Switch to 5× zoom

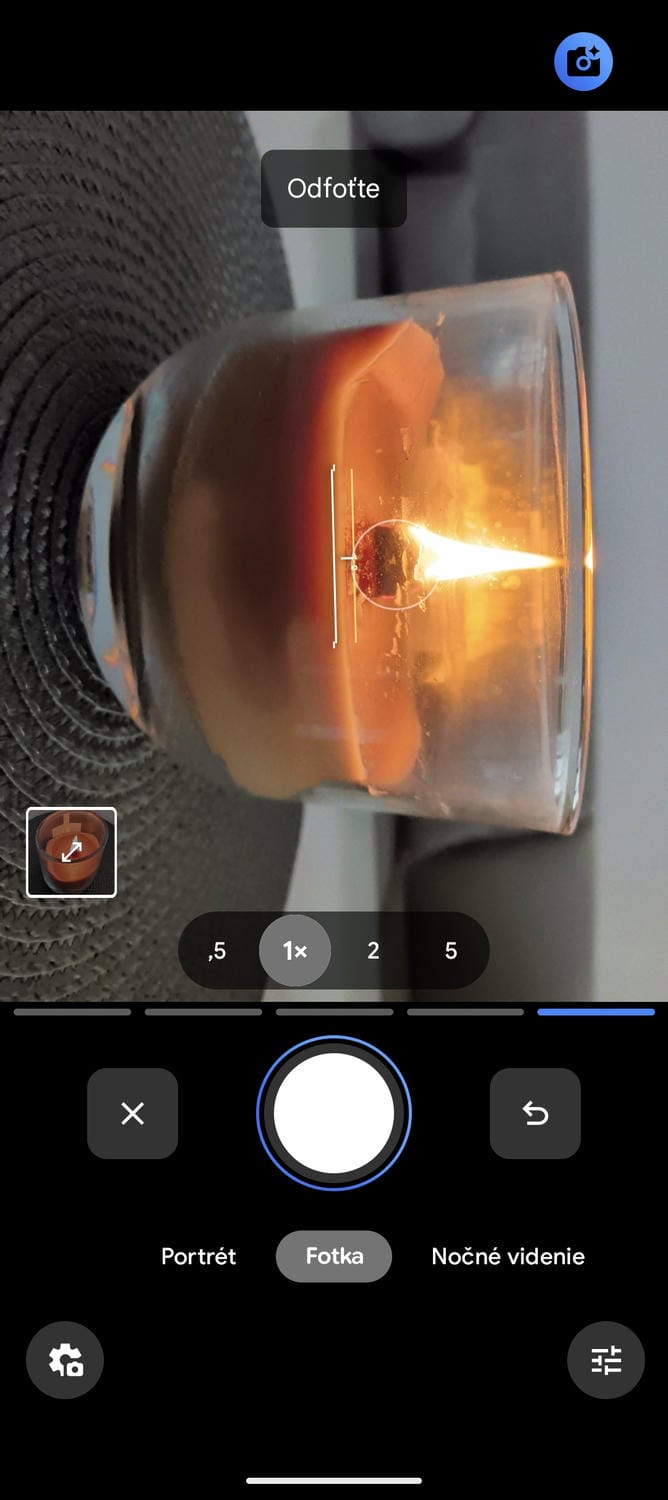click(x=450, y=951)
